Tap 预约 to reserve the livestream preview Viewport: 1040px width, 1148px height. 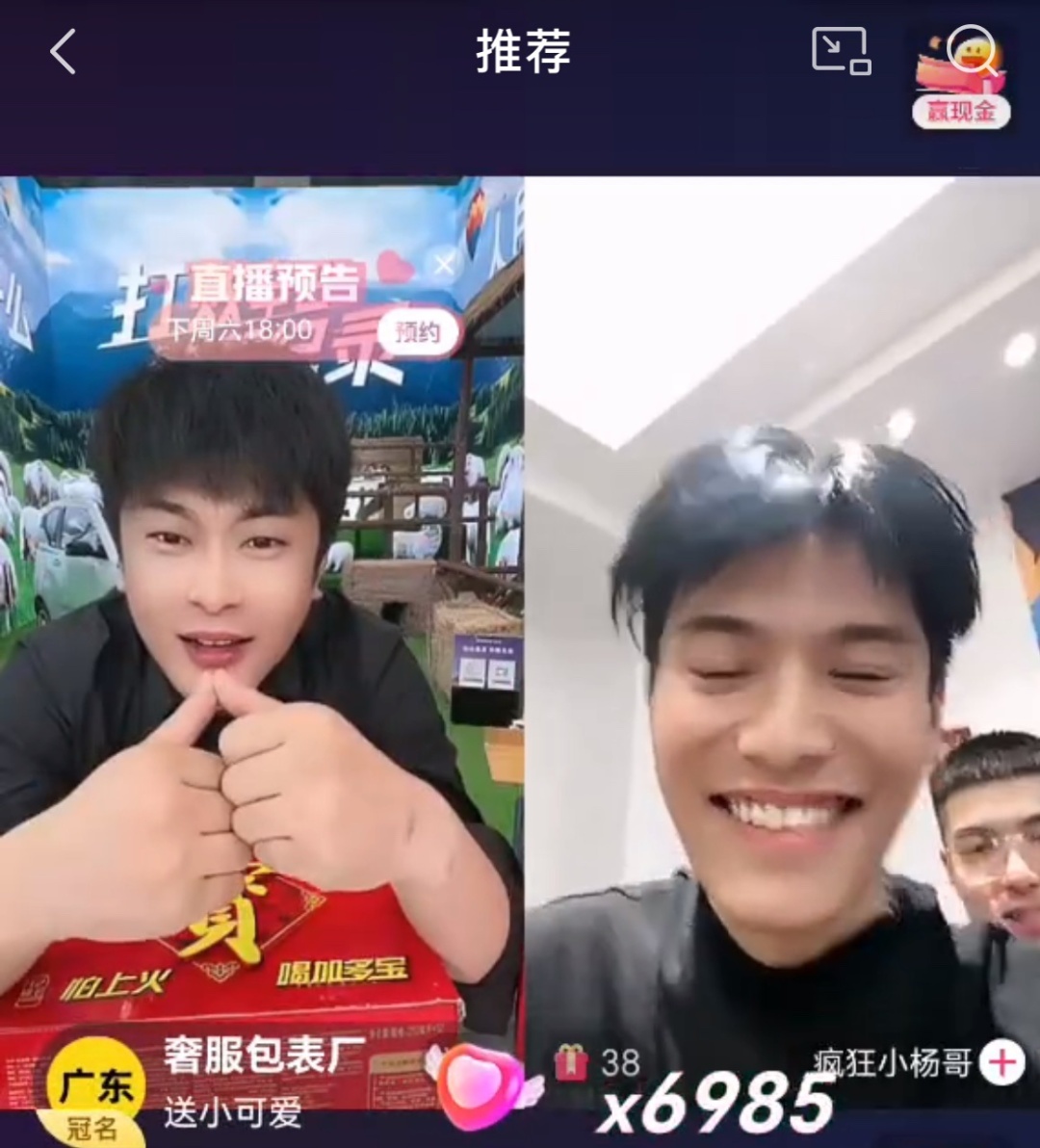417,333
